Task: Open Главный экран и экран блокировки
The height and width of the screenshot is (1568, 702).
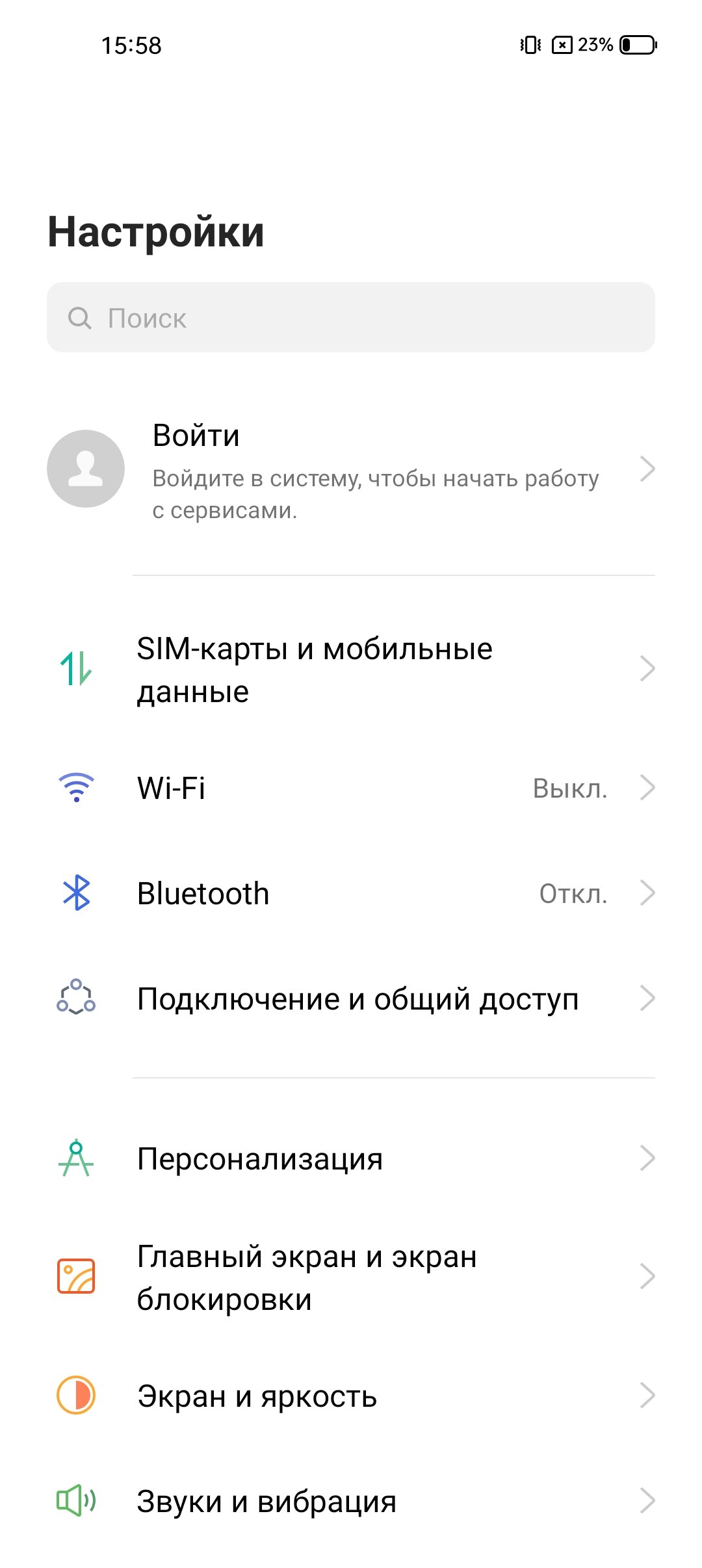Action: (351, 1277)
